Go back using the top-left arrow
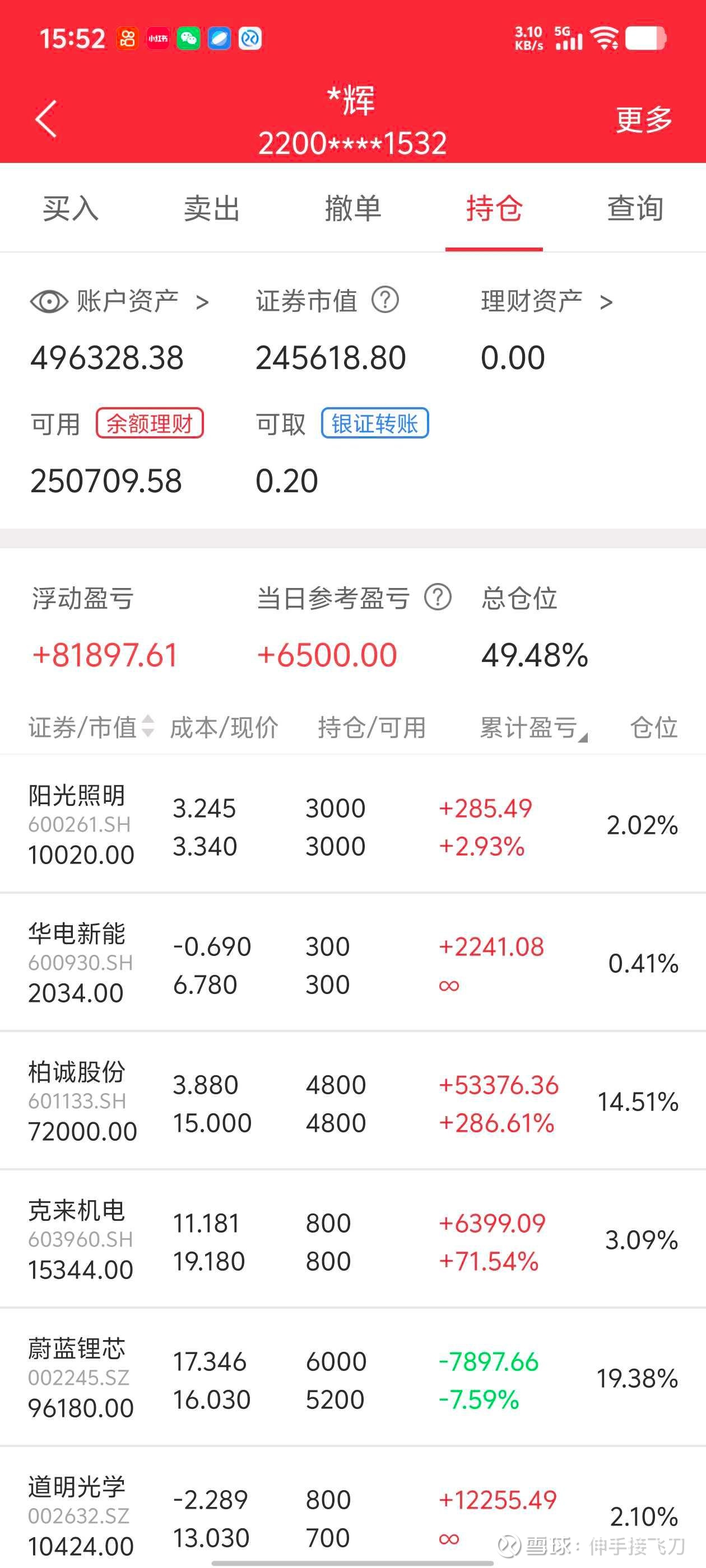This screenshot has width=706, height=1568. click(47, 119)
